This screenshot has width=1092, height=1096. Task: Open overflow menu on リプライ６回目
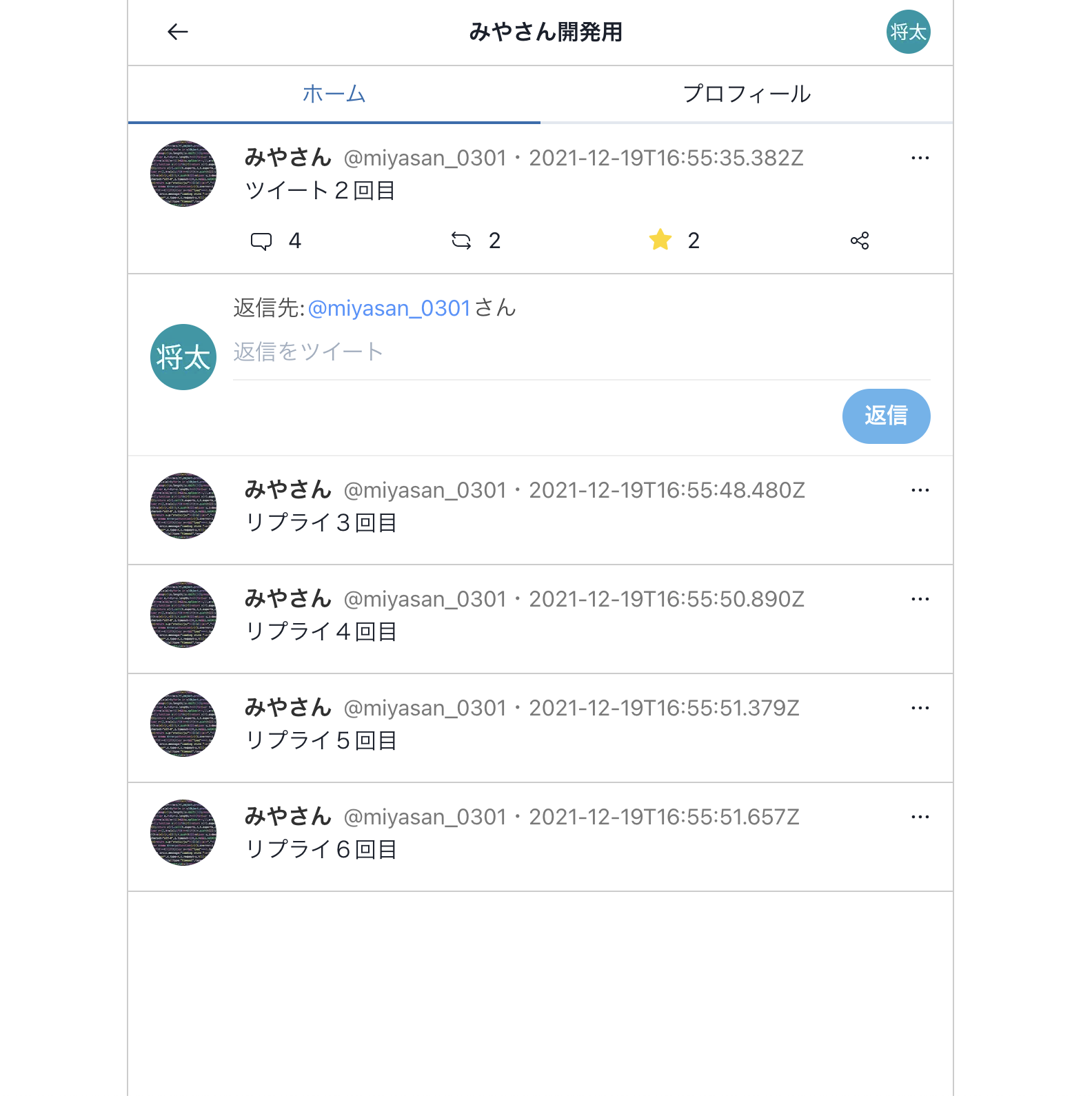(x=920, y=817)
